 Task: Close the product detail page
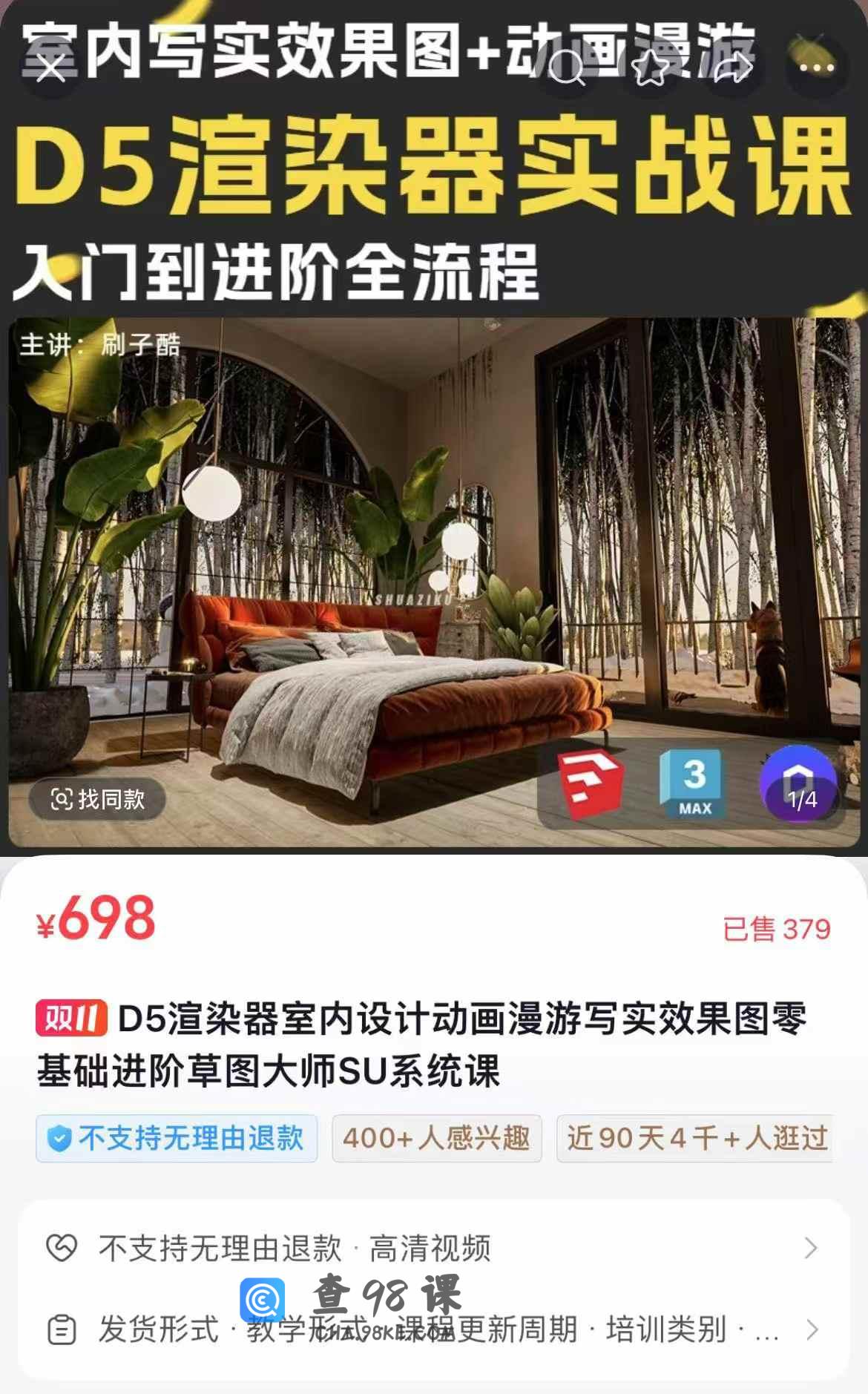[50, 68]
